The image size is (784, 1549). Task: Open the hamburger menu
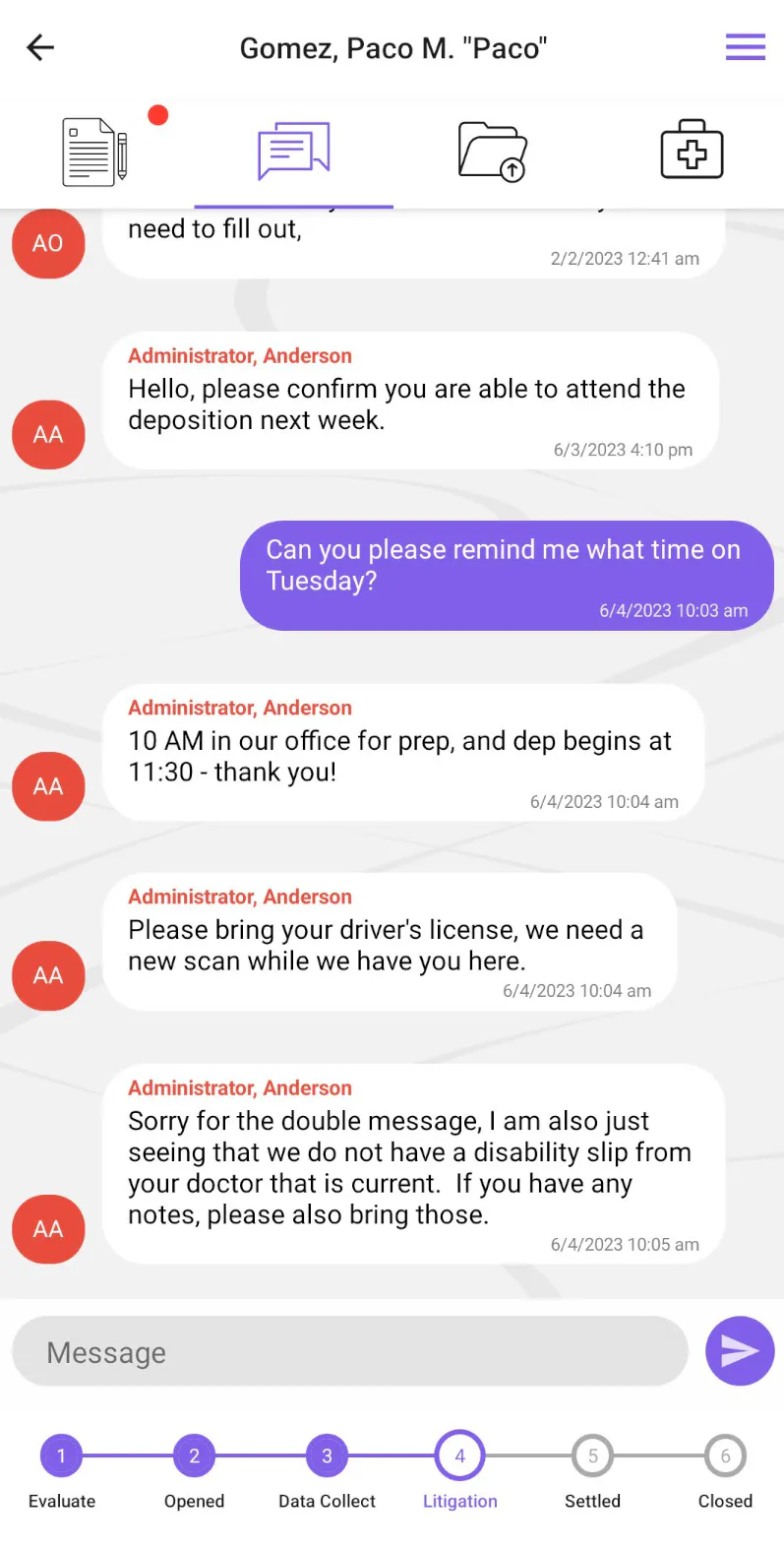(x=746, y=47)
